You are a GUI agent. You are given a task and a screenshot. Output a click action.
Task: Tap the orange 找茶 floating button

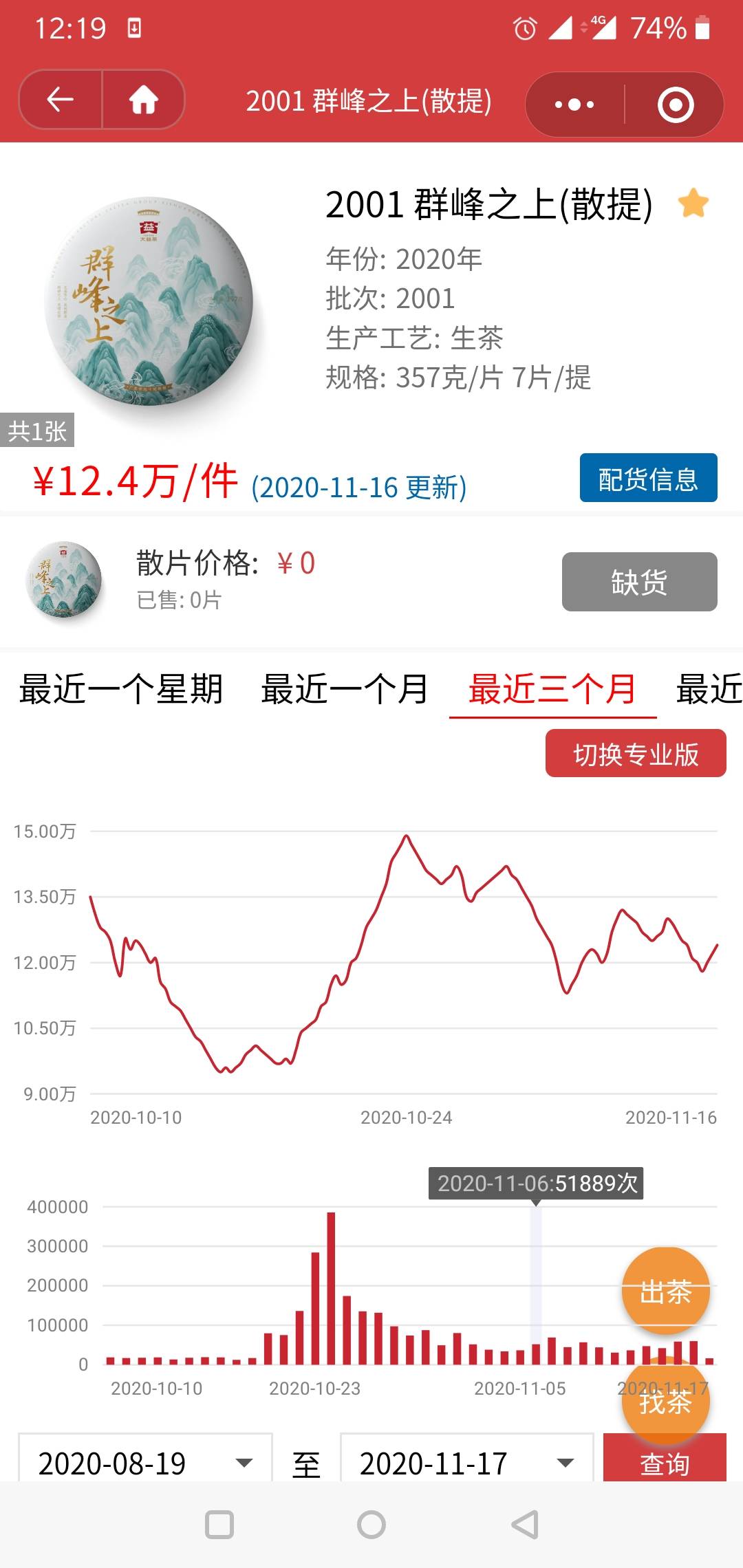point(665,1402)
